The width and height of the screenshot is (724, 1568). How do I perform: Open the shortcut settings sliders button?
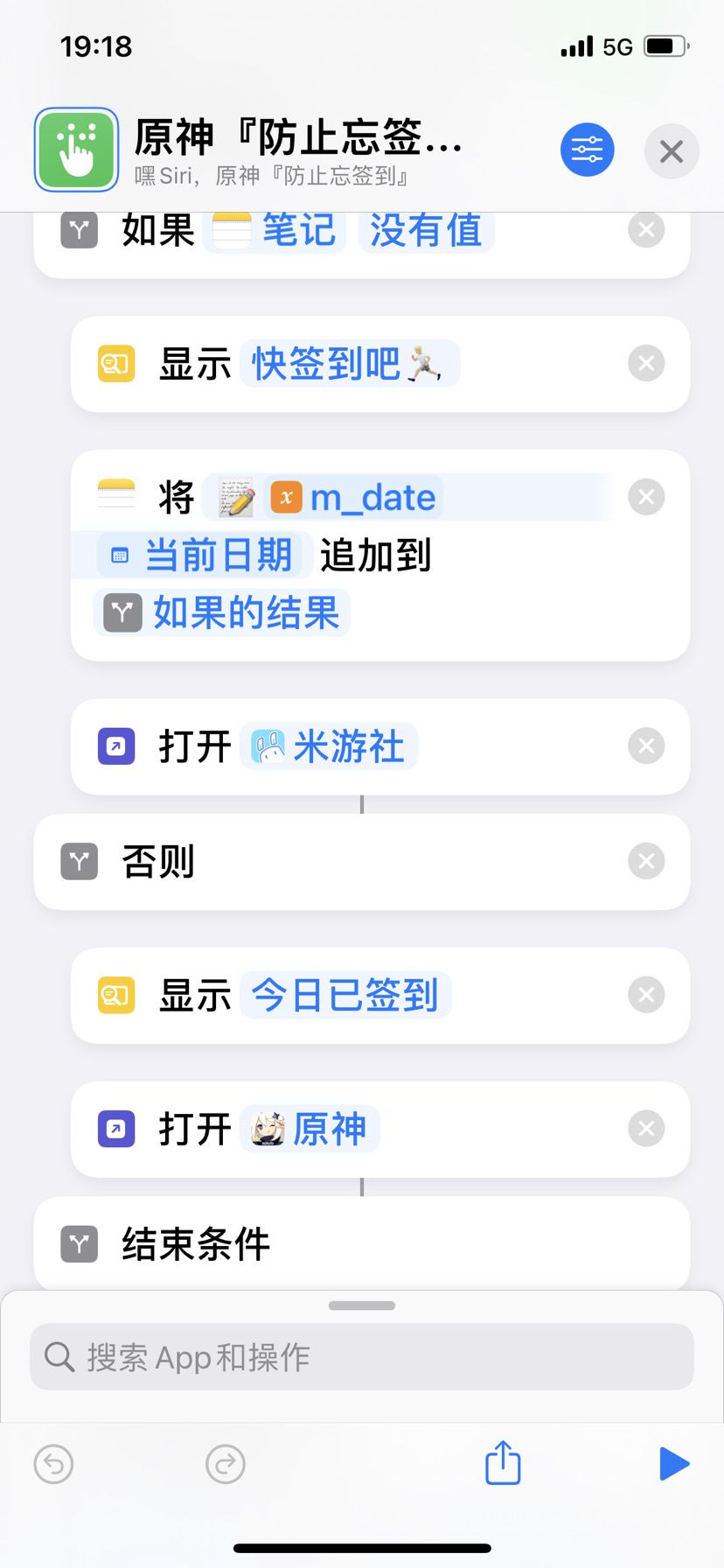(587, 150)
